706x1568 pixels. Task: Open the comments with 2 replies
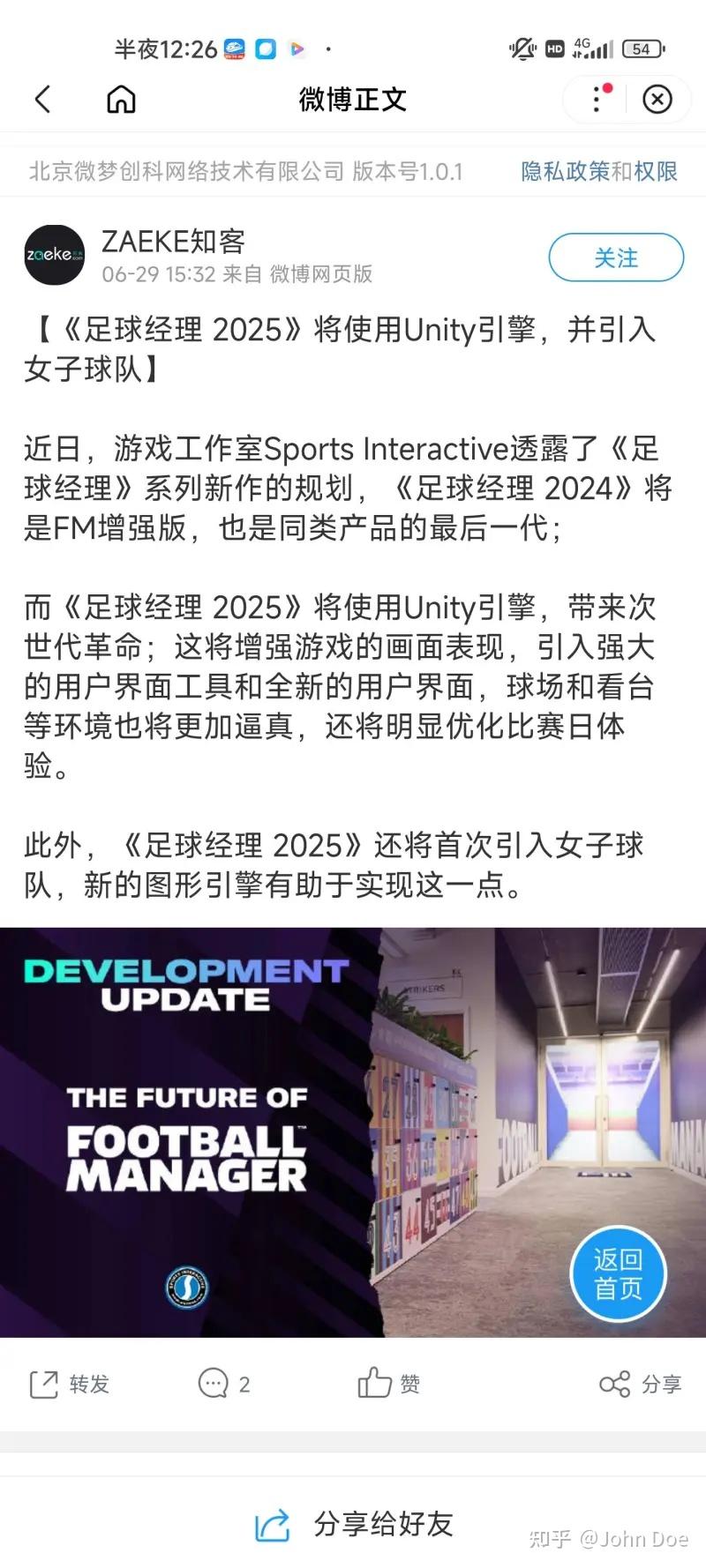(224, 1384)
